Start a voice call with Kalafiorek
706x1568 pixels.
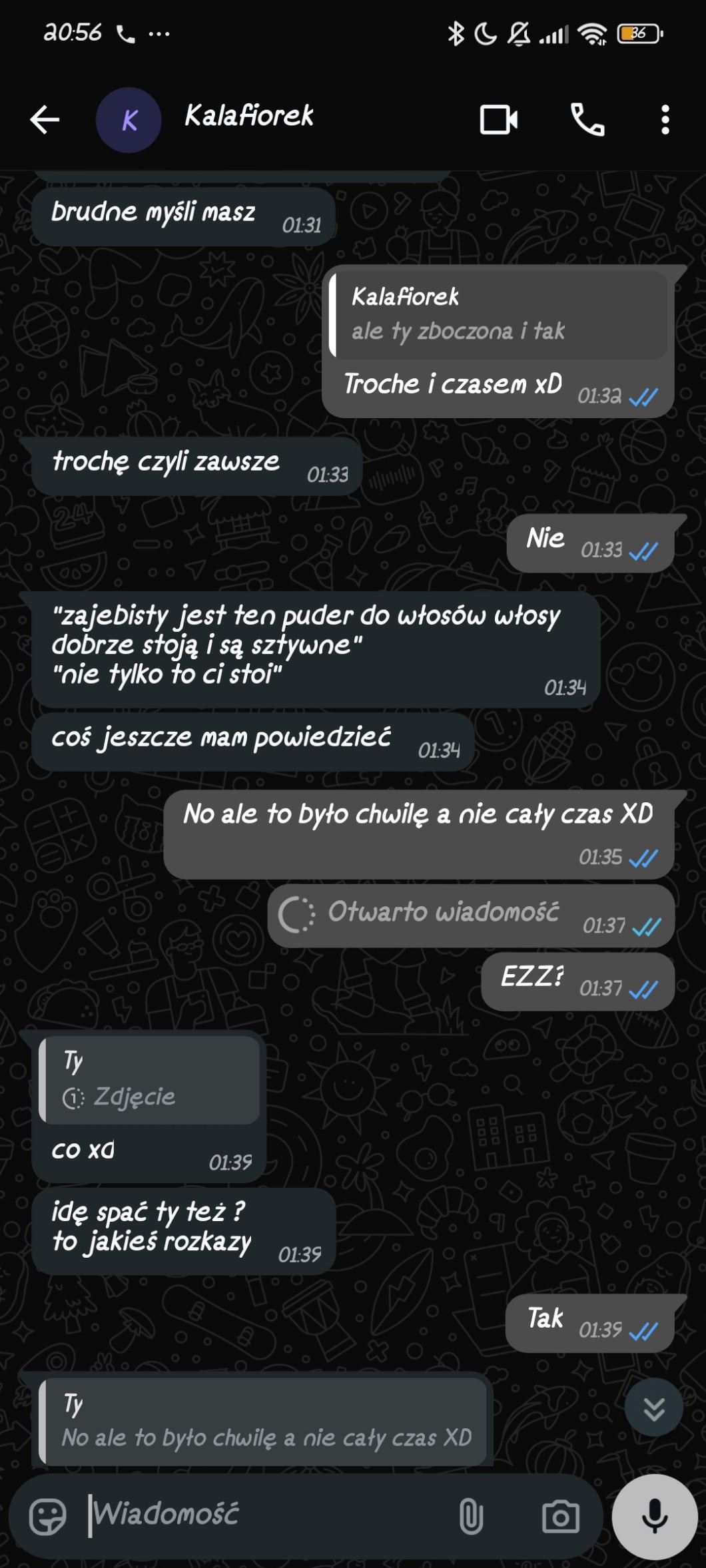[x=588, y=120]
